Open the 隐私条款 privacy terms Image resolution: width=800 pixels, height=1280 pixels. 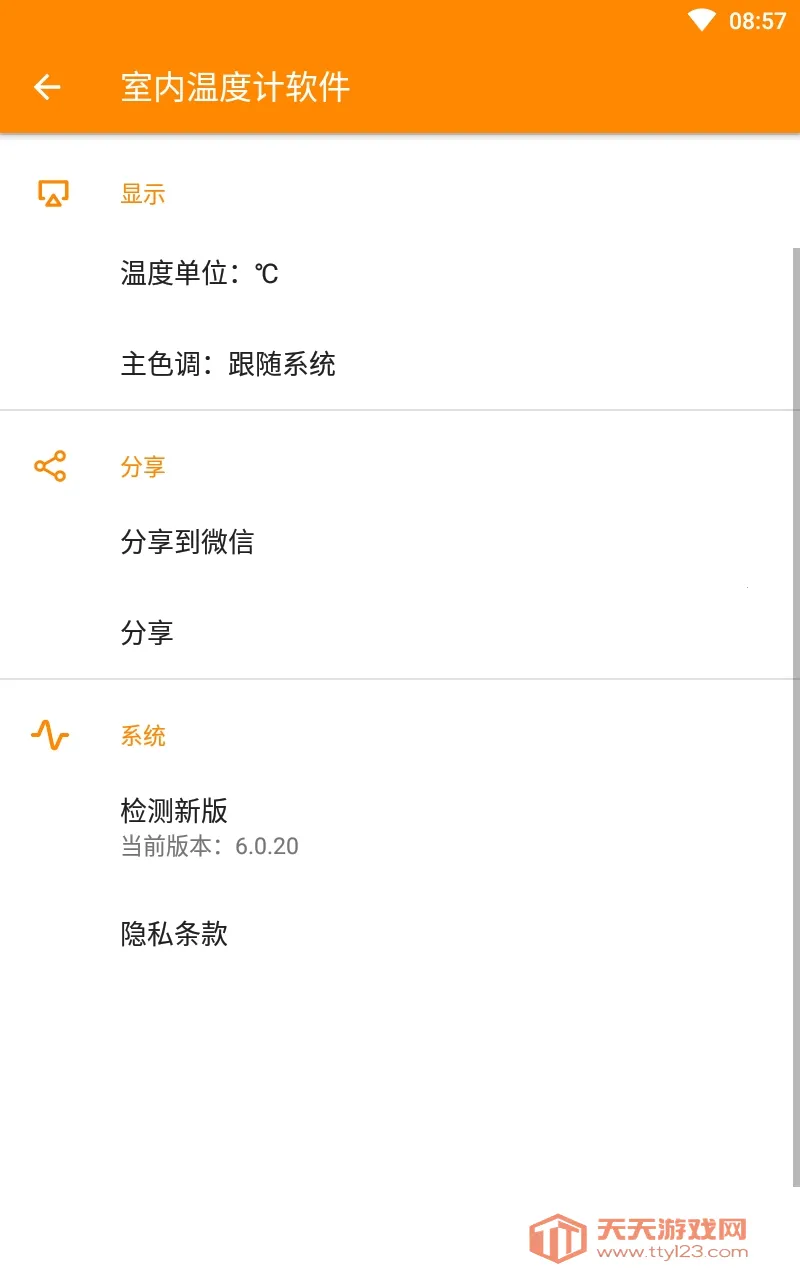[173, 934]
